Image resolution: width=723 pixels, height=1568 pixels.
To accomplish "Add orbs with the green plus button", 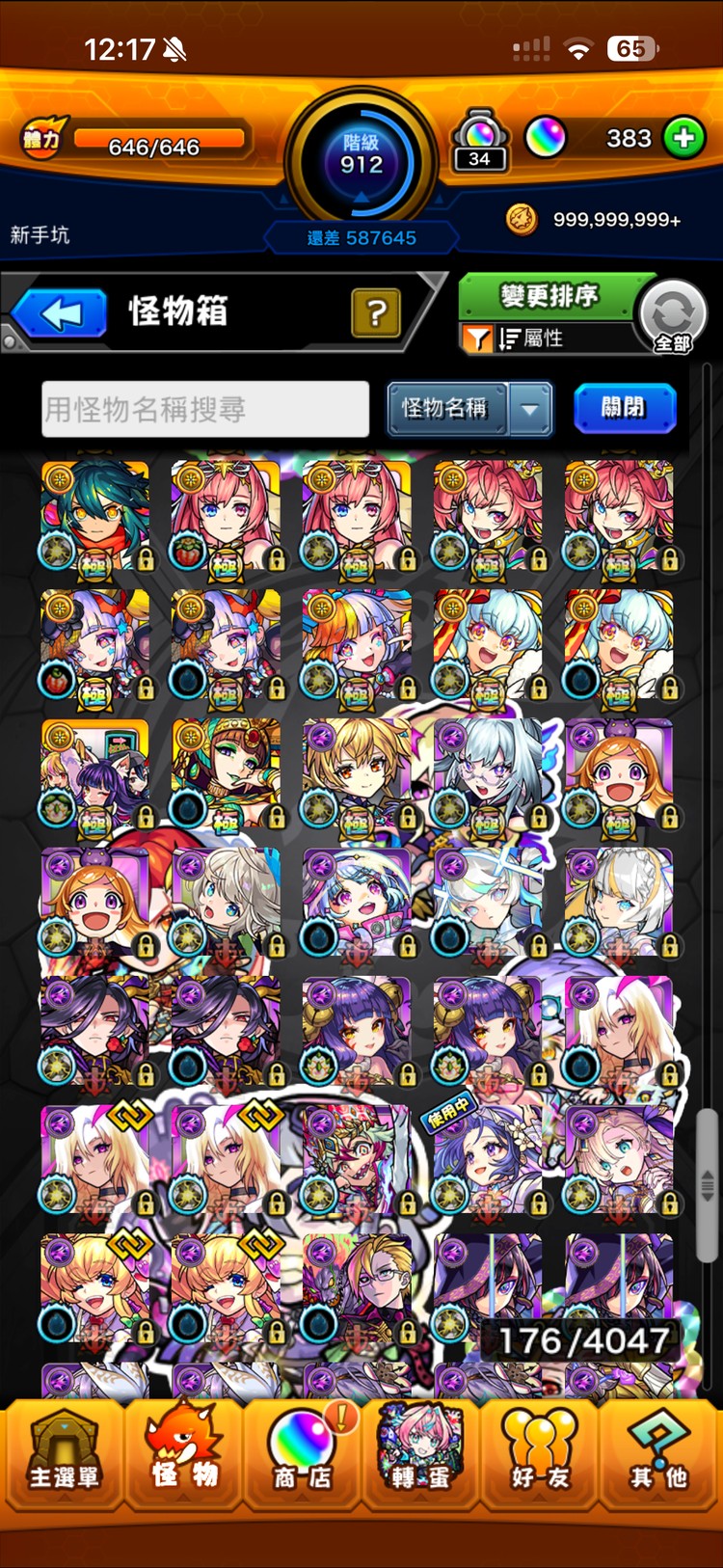I will (x=683, y=138).
